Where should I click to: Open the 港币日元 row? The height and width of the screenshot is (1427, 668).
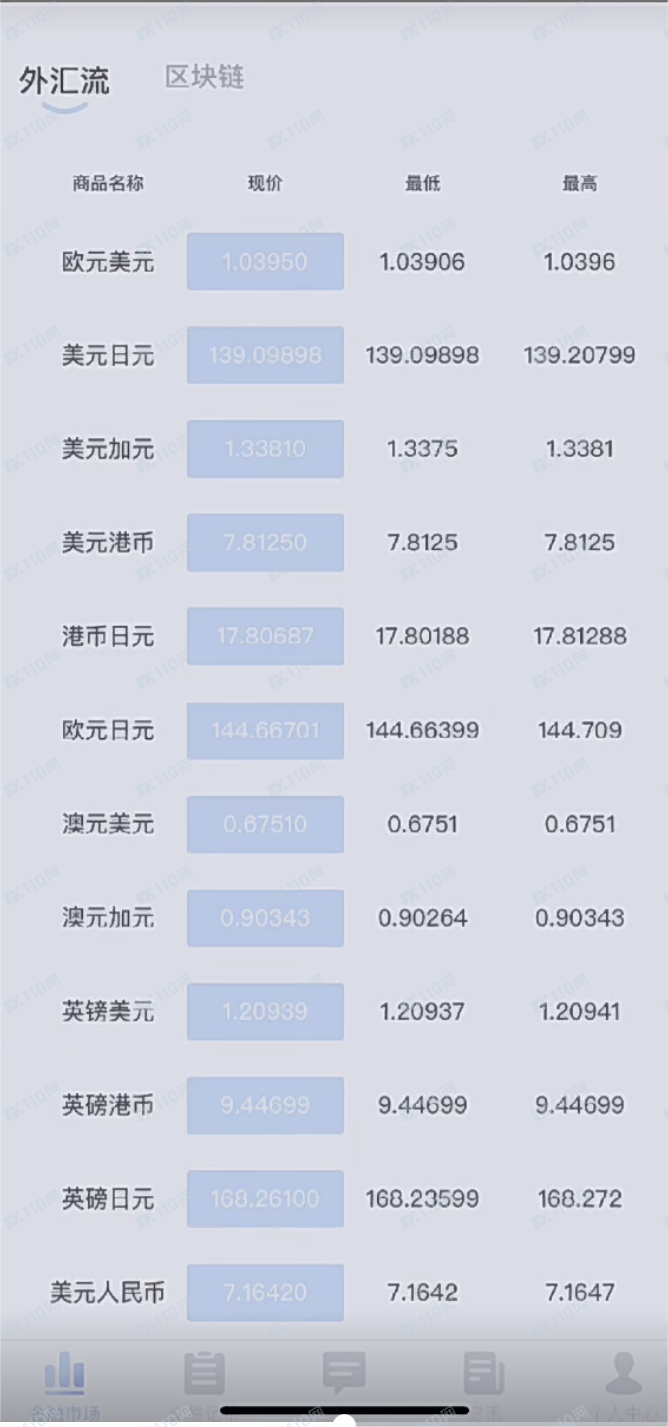(x=334, y=636)
